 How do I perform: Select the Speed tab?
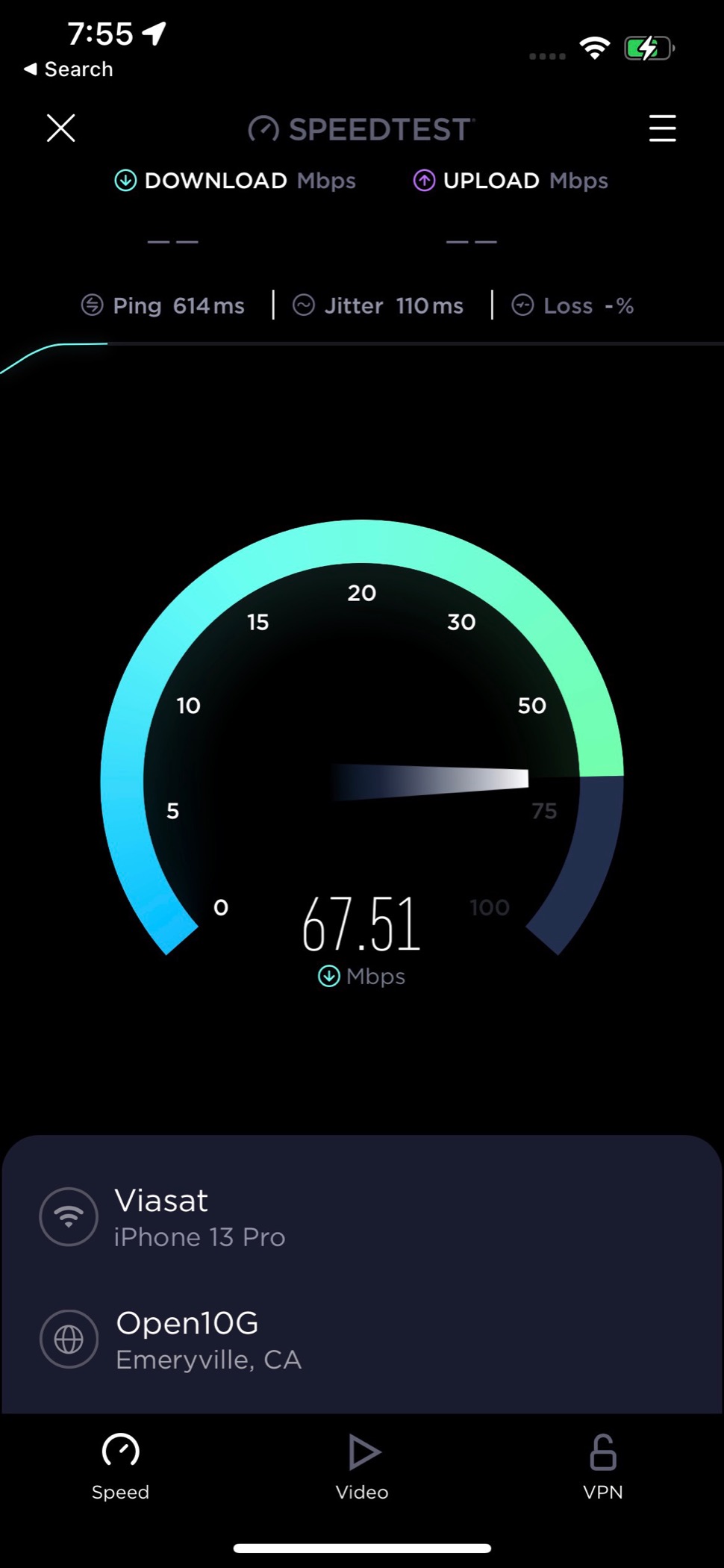[x=121, y=1467]
